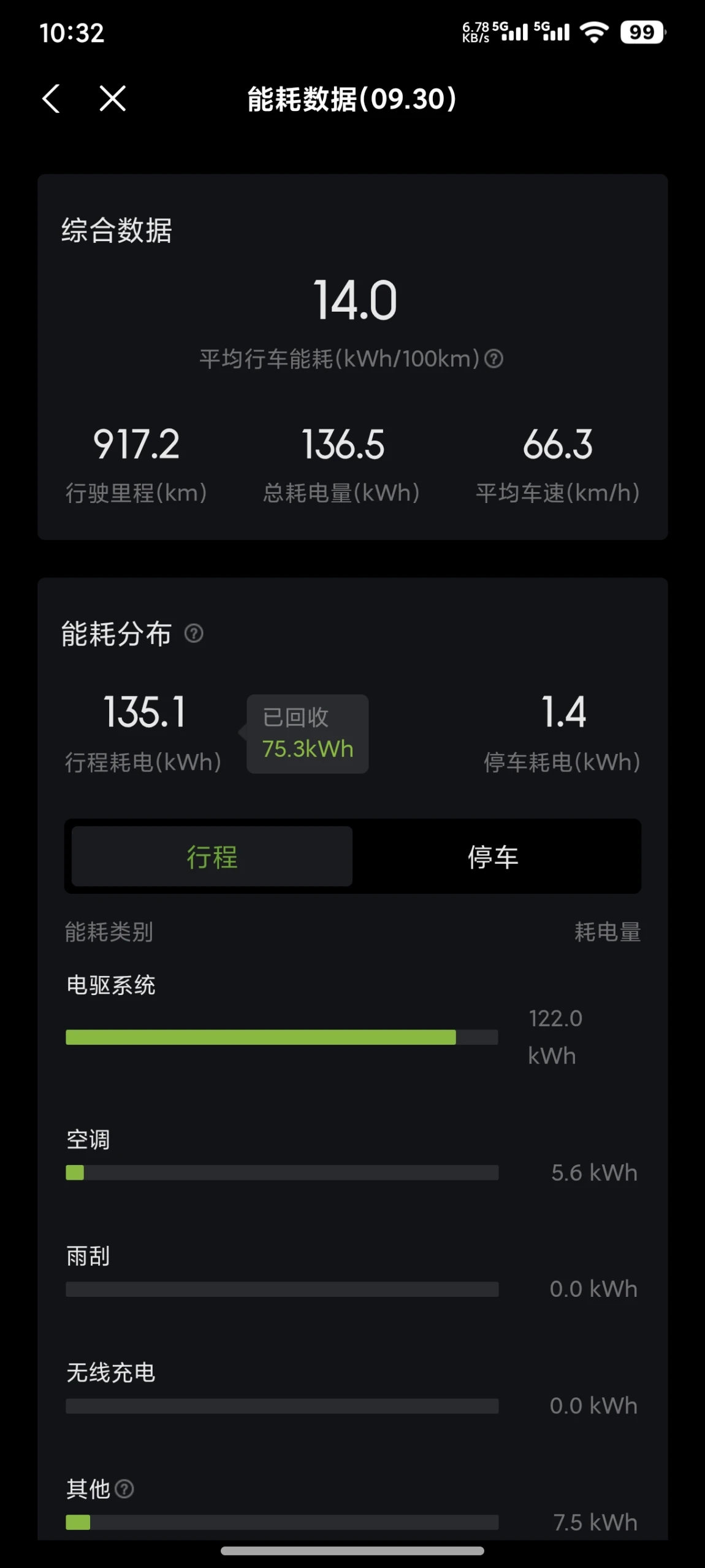The image size is (705, 1568).
Task: Go back using the top-left arrow
Action: [51, 99]
